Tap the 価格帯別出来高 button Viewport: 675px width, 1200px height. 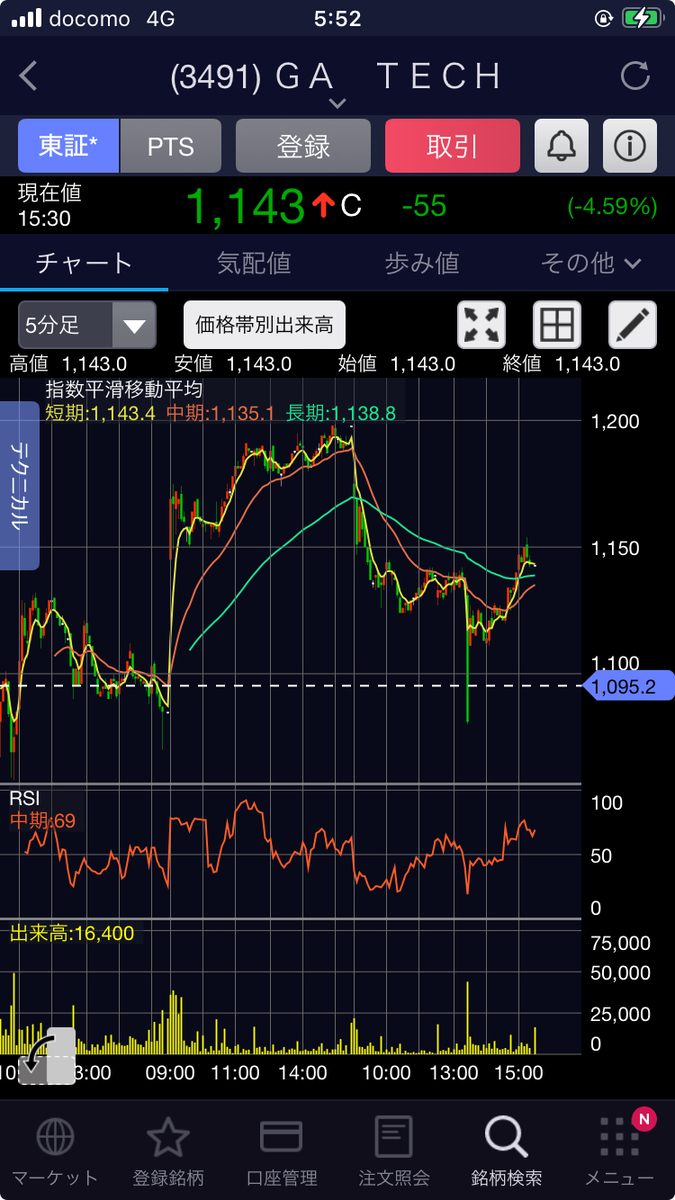pos(265,325)
